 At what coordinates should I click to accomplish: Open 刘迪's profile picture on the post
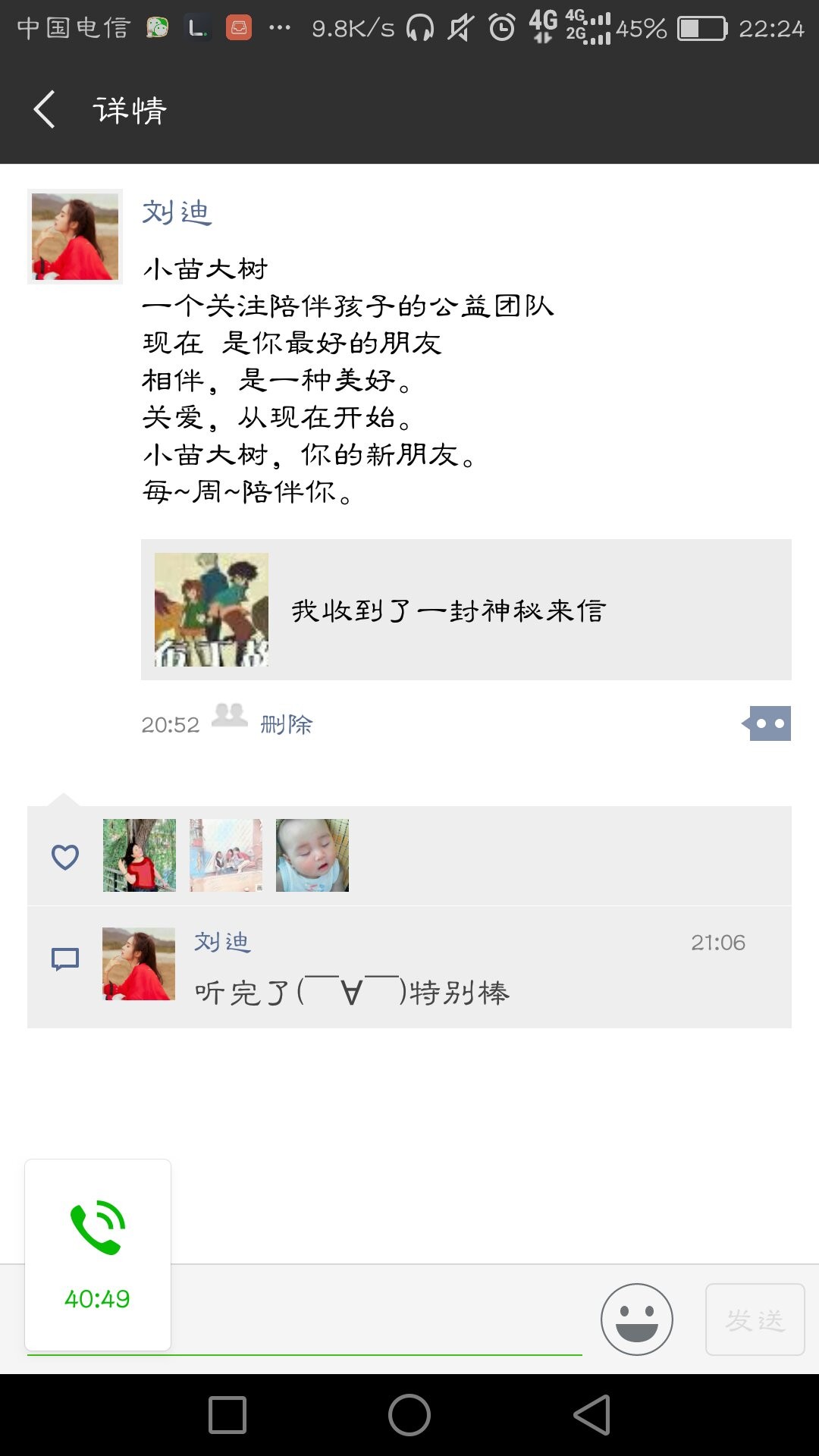pyautogui.click(x=75, y=237)
